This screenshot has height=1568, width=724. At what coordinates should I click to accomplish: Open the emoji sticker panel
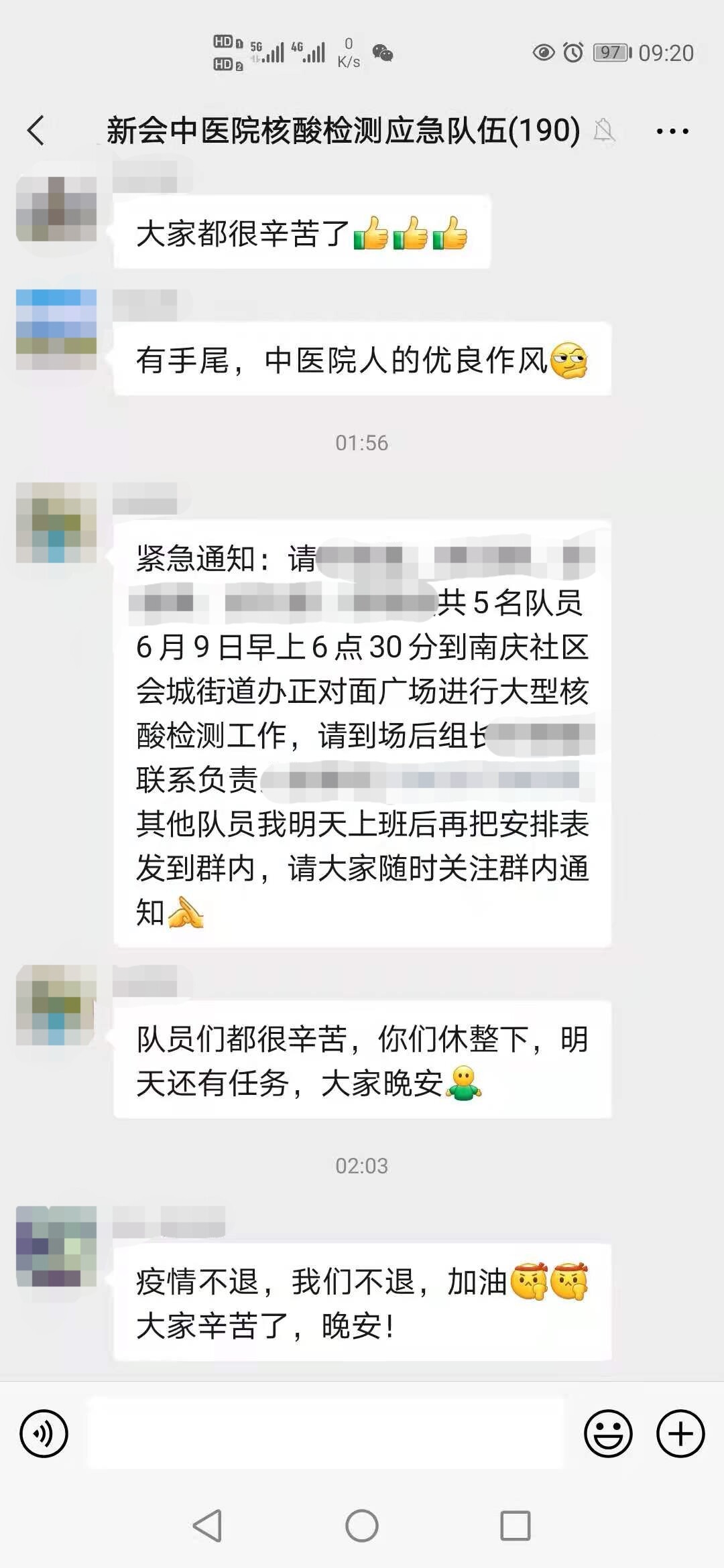pyautogui.click(x=608, y=1433)
